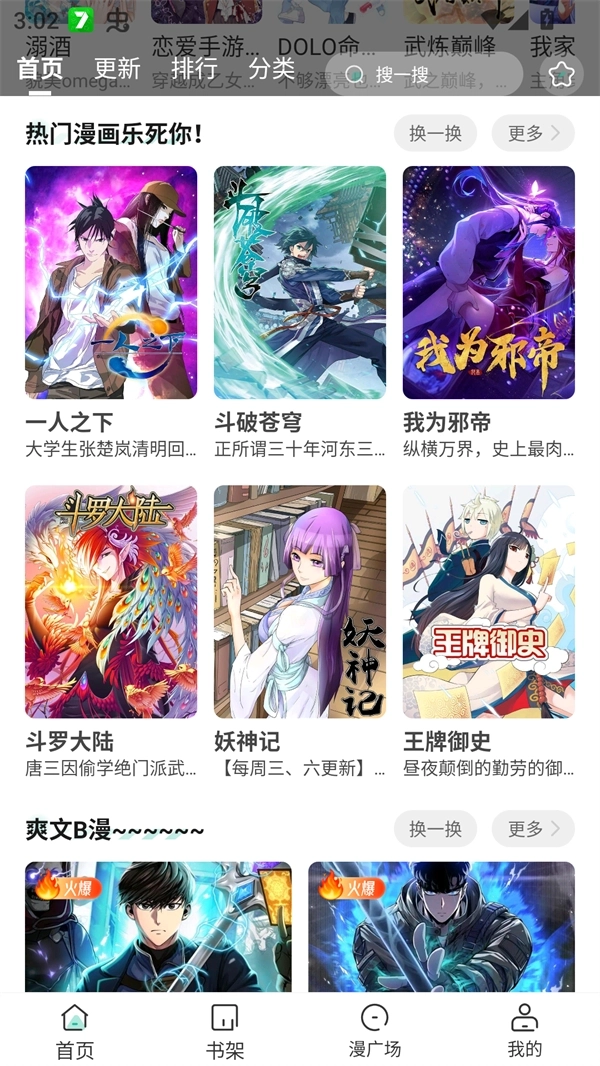Image resolution: width=600 pixels, height=1066 pixels.
Task: Switch to the 漫广场 tab
Action: tap(374, 1031)
